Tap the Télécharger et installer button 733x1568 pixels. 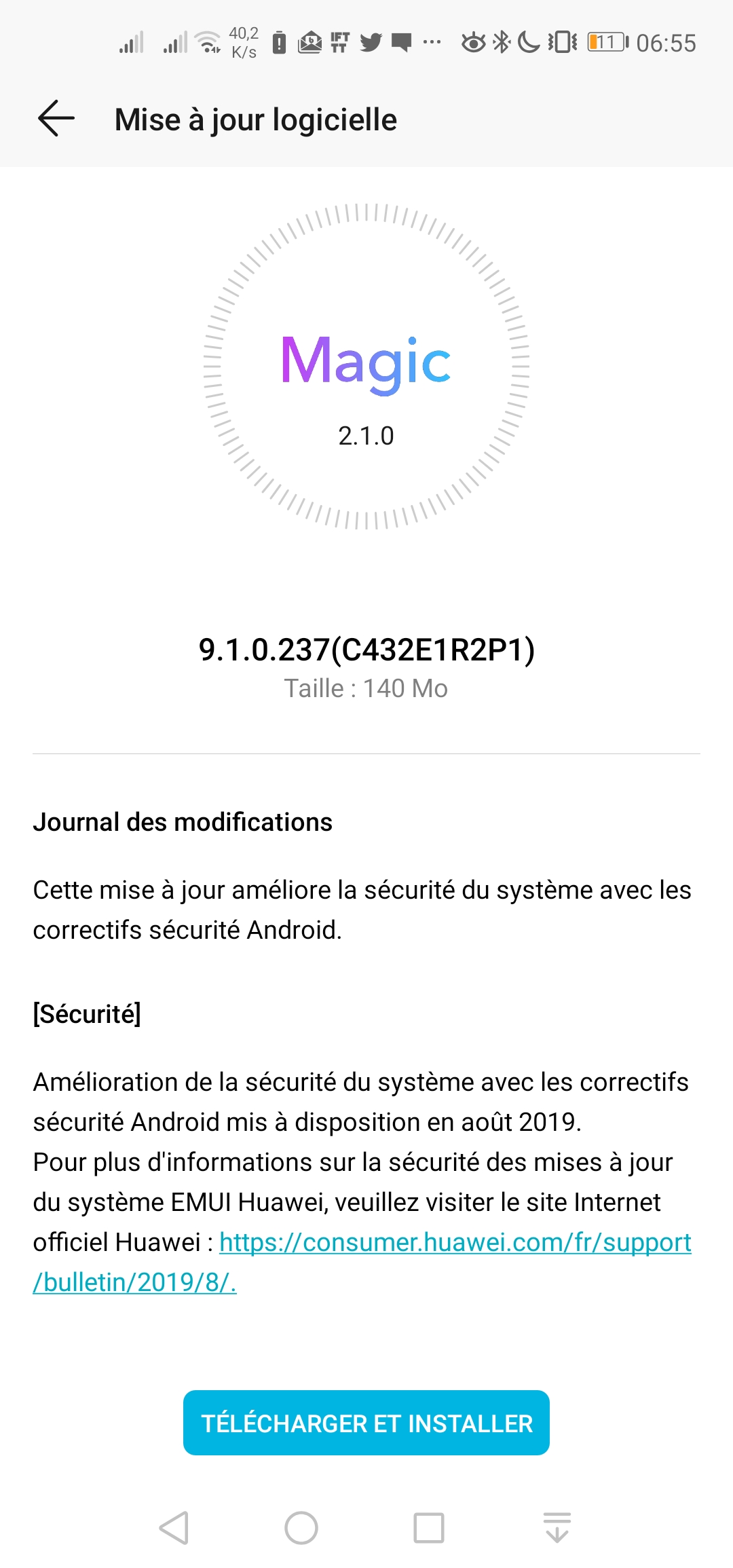[x=366, y=1423]
